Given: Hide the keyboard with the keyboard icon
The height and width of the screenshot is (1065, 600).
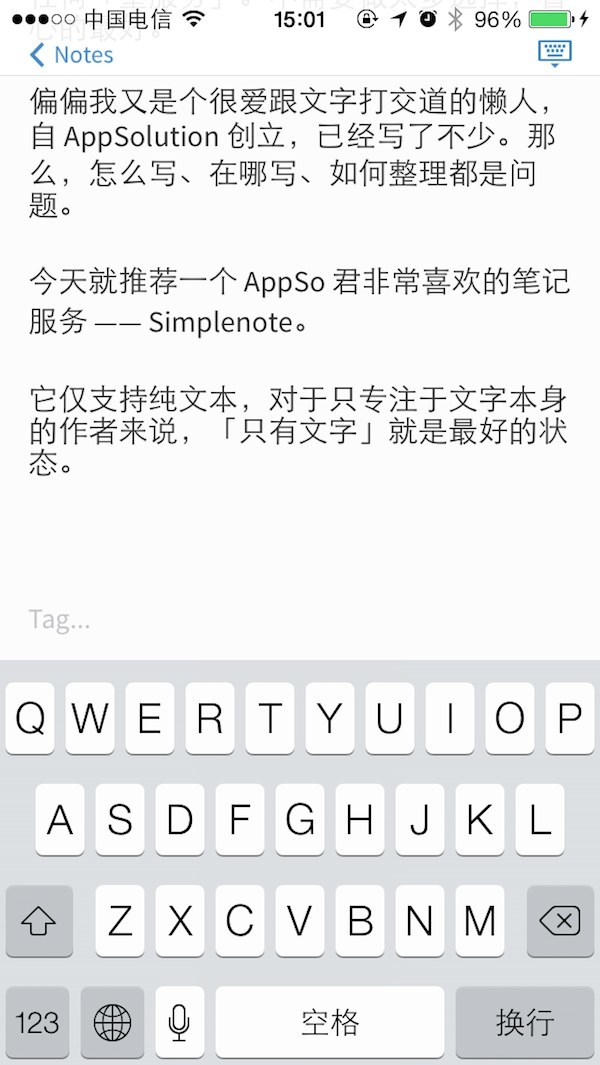Looking at the screenshot, I should pos(554,53).
